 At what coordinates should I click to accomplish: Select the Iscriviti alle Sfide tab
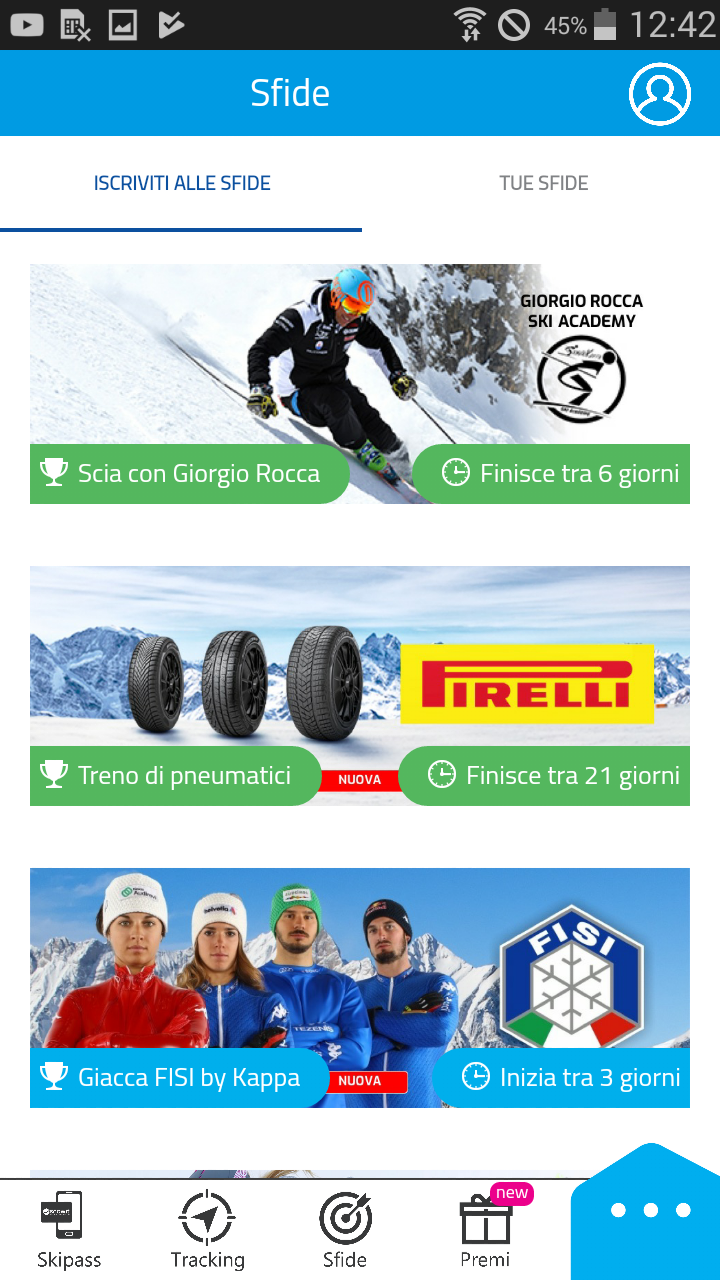182,183
